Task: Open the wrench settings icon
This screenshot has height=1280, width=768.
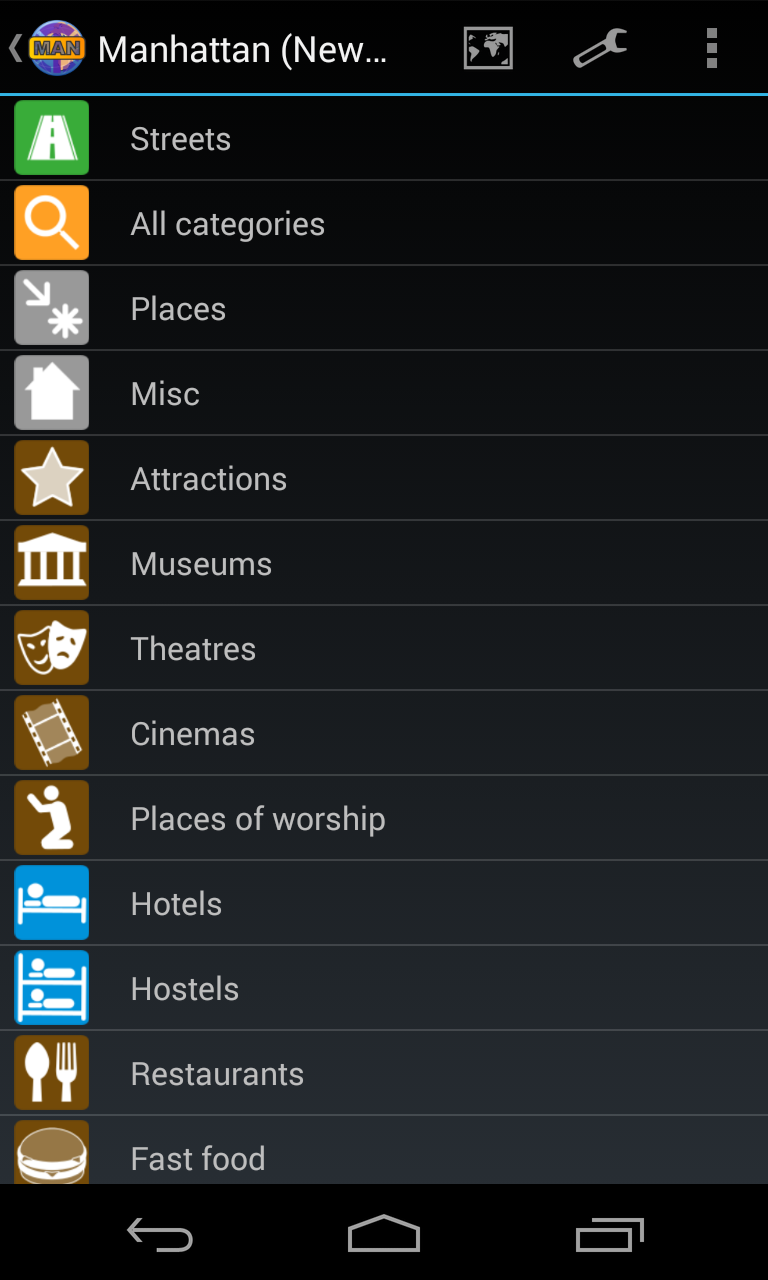Action: coord(600,48)
